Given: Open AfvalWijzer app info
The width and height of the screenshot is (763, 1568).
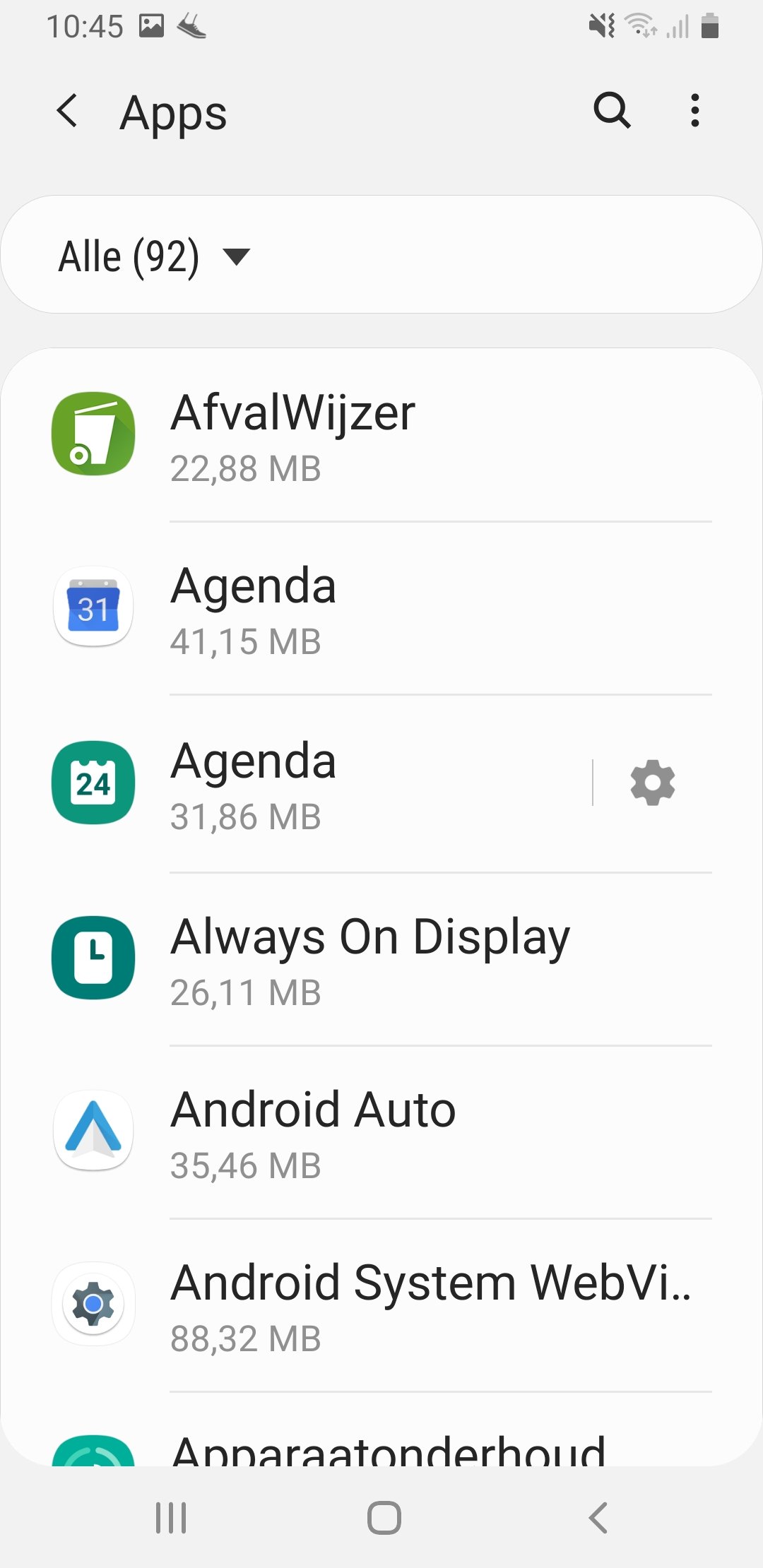Looking at the screenshot, I should pos(381,435).
